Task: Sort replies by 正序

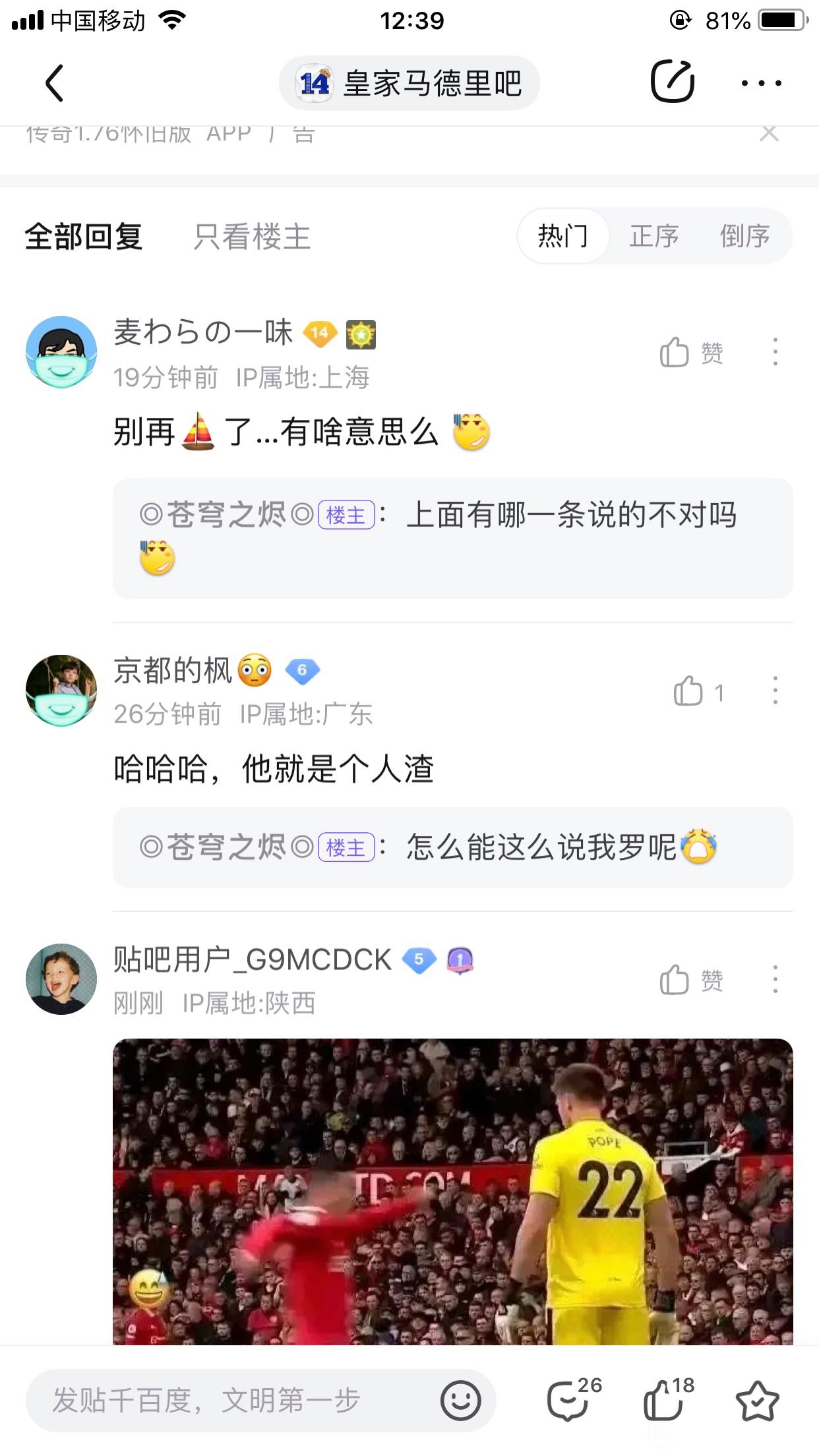Action: pyautogui.click(x=653, y=236)
